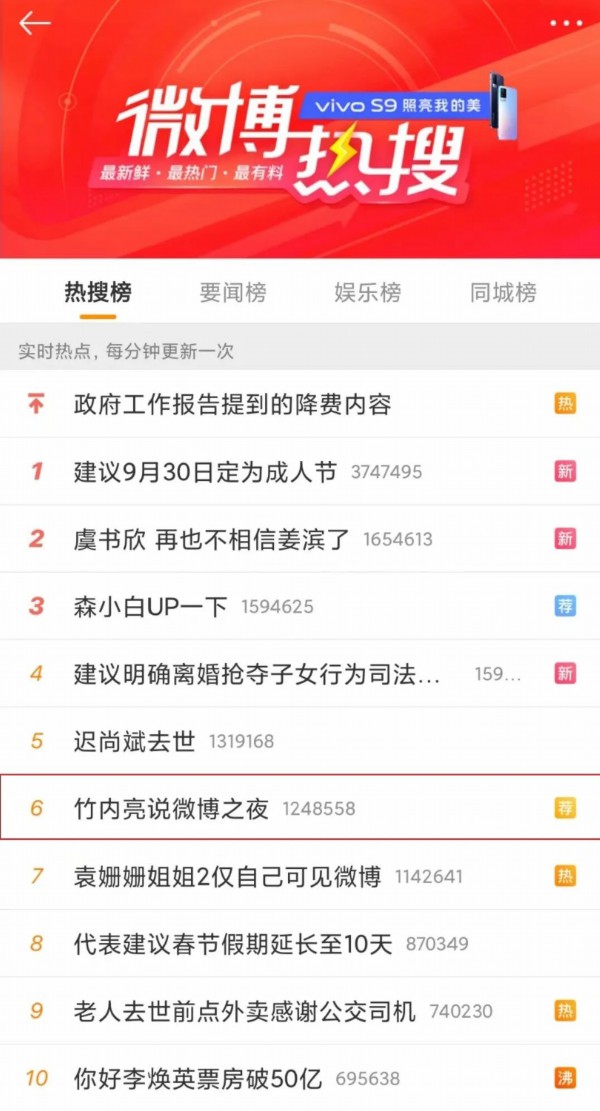Image resolution: width=600 pixels, height=1111 pixels.
Task: Open the vivo S9 banner ad
Action: [400, 105]
